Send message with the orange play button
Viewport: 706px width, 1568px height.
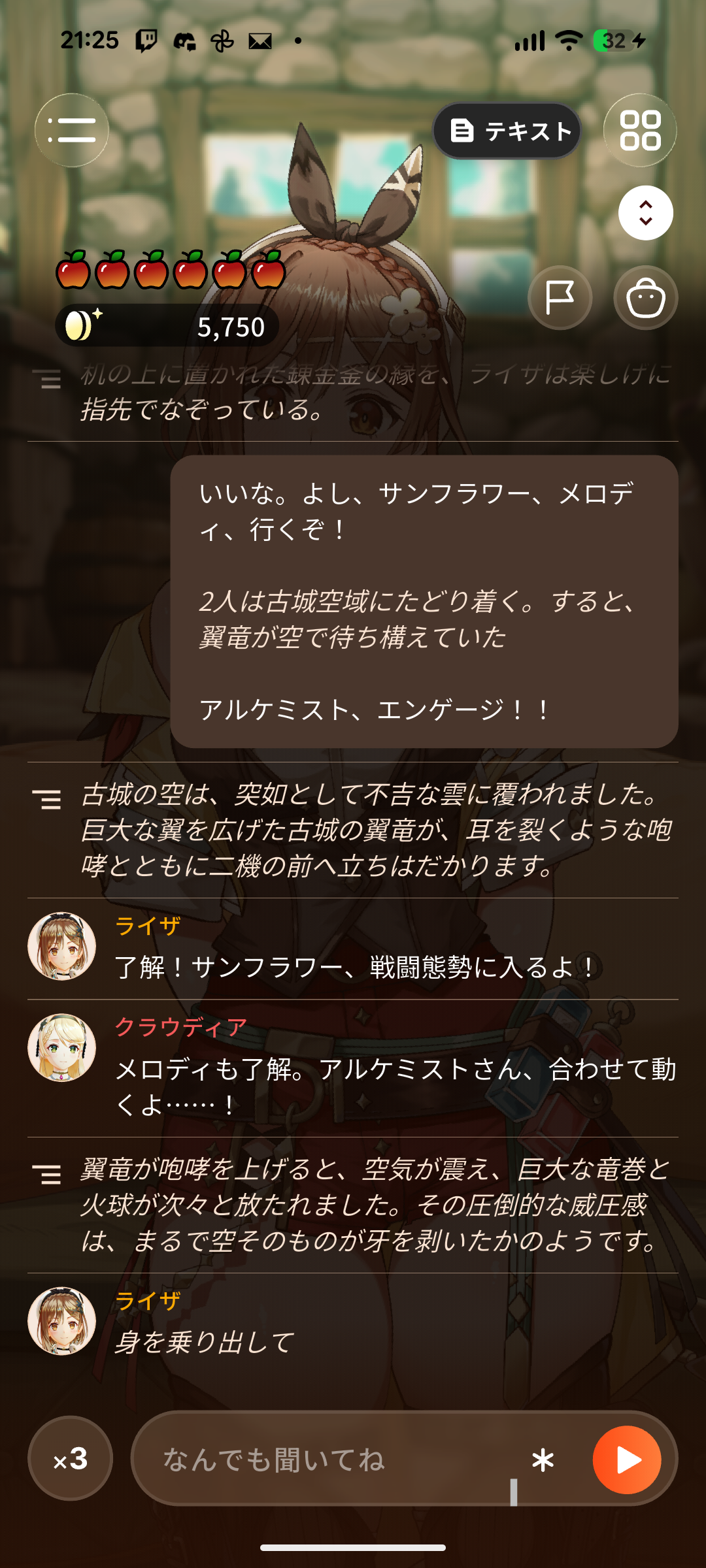[628, 1460]
